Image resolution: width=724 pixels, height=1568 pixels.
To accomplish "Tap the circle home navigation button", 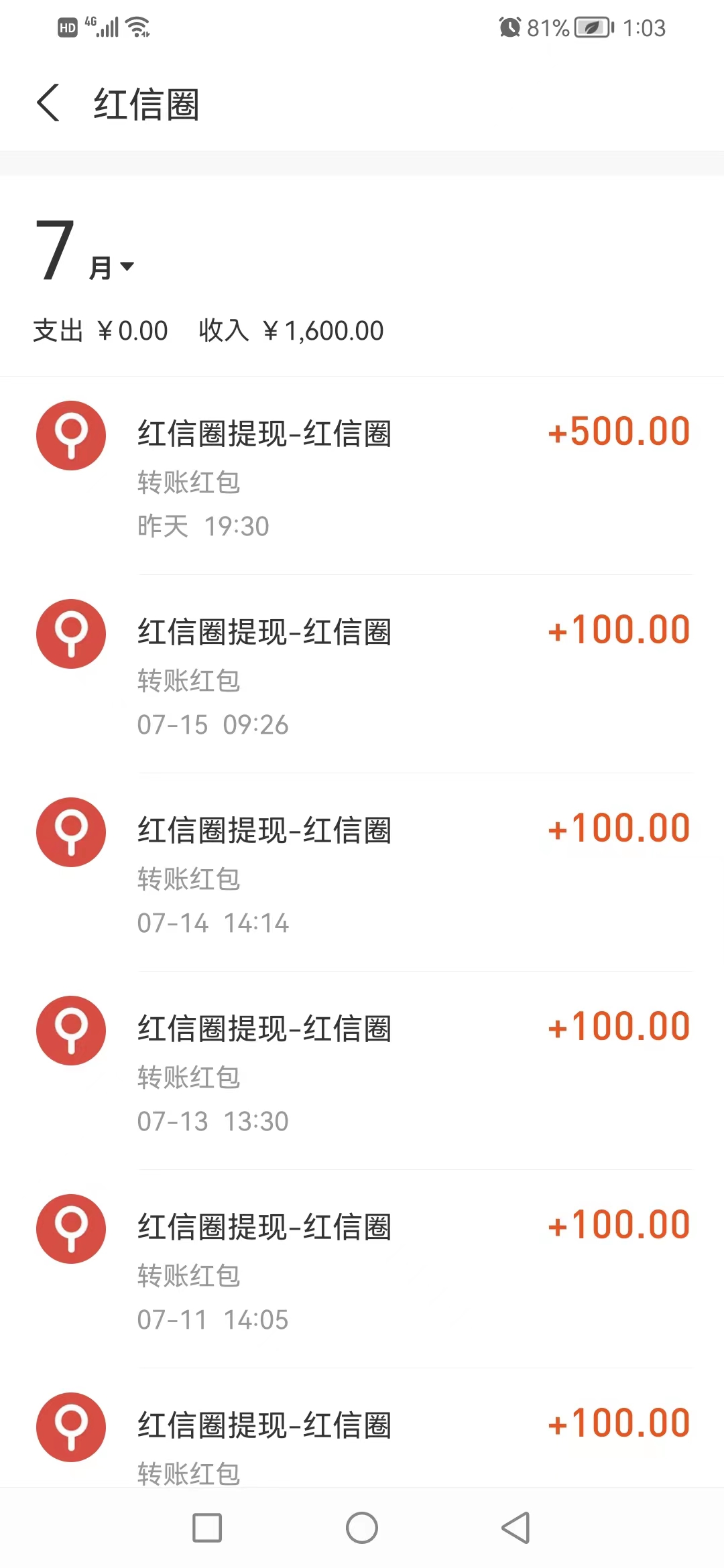I will pyautogui.click(x=362, y=1528).
